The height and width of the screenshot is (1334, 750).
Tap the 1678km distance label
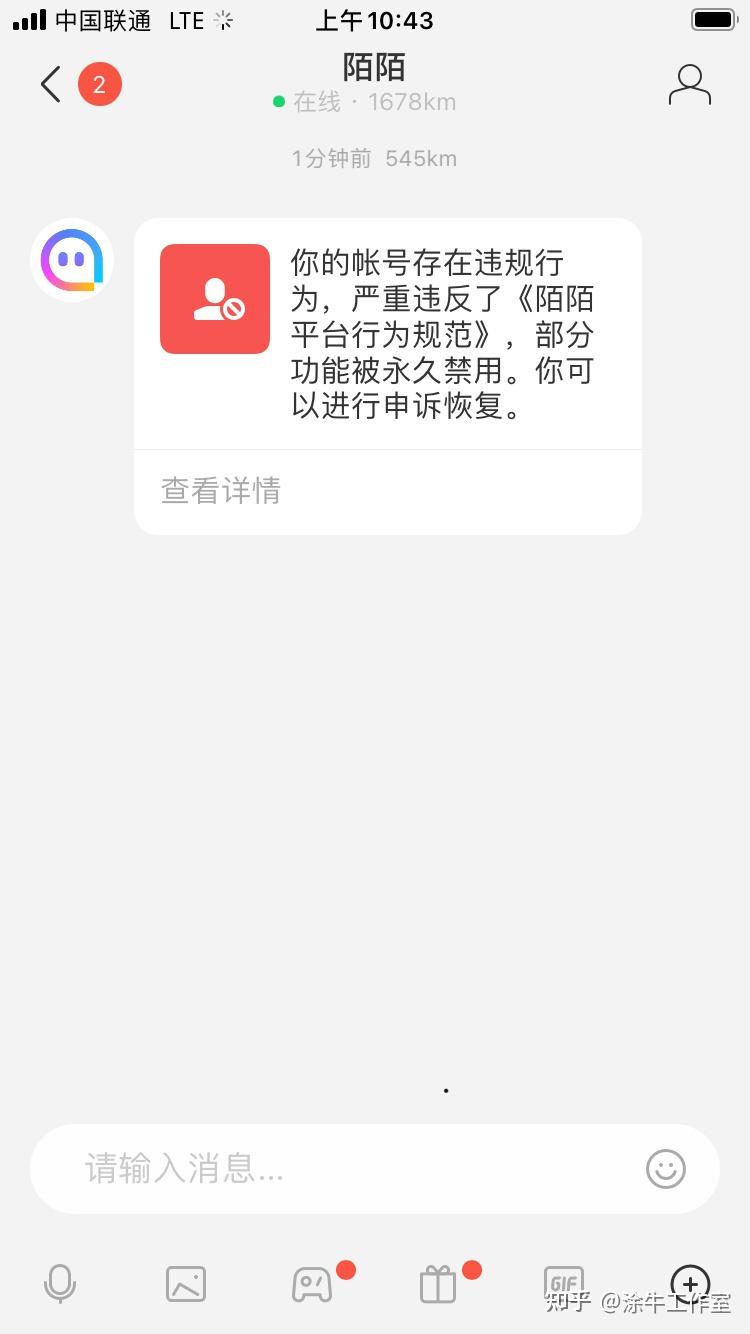click(412, 101)
